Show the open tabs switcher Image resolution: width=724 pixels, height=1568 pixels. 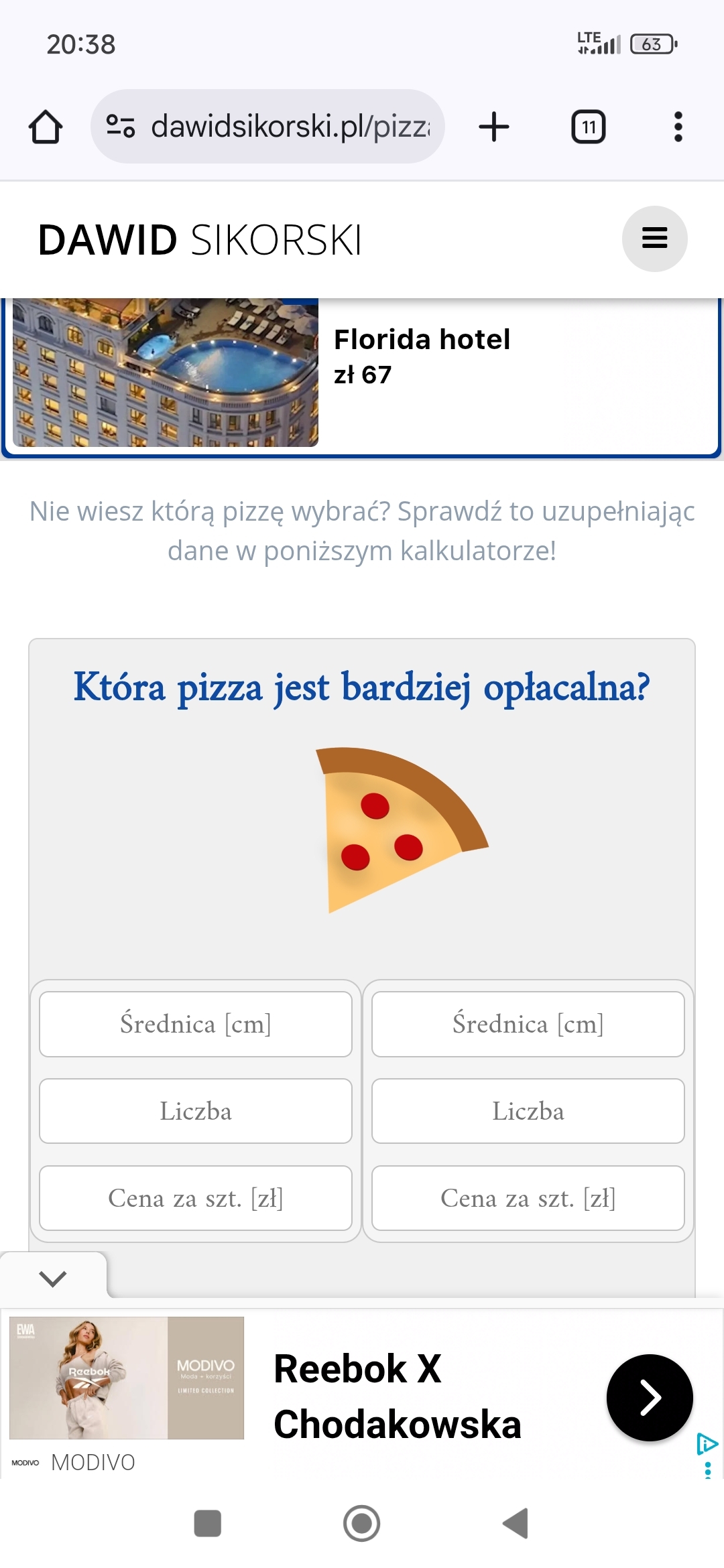(588, 127)
